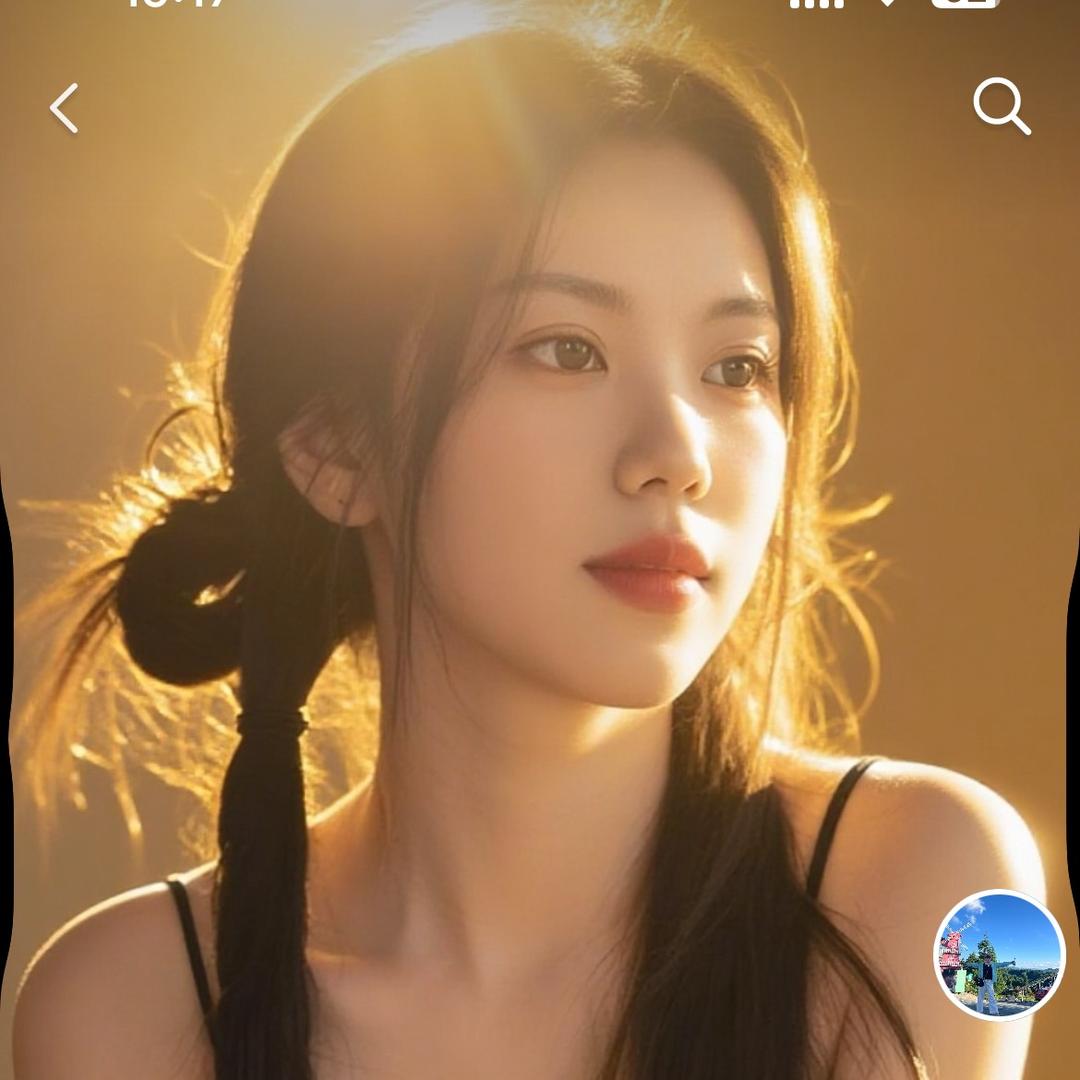Viewport: 1080px width, 1080px height.
Task: Go back using the top-left arrow
Action: (64, 108)
